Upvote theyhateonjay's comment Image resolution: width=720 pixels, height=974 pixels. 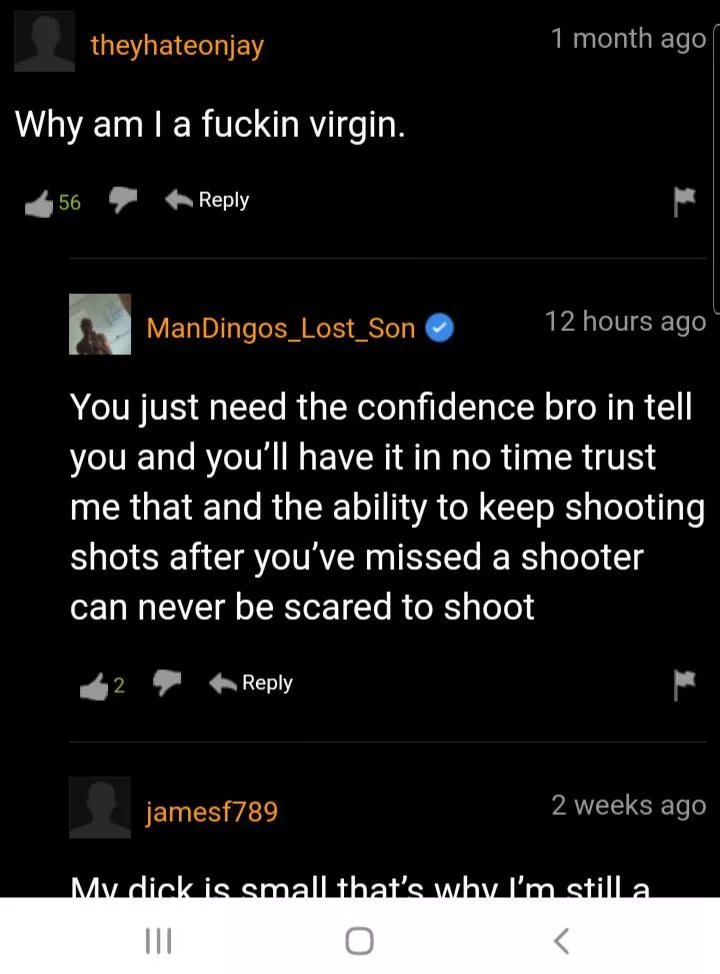point(38,202)
